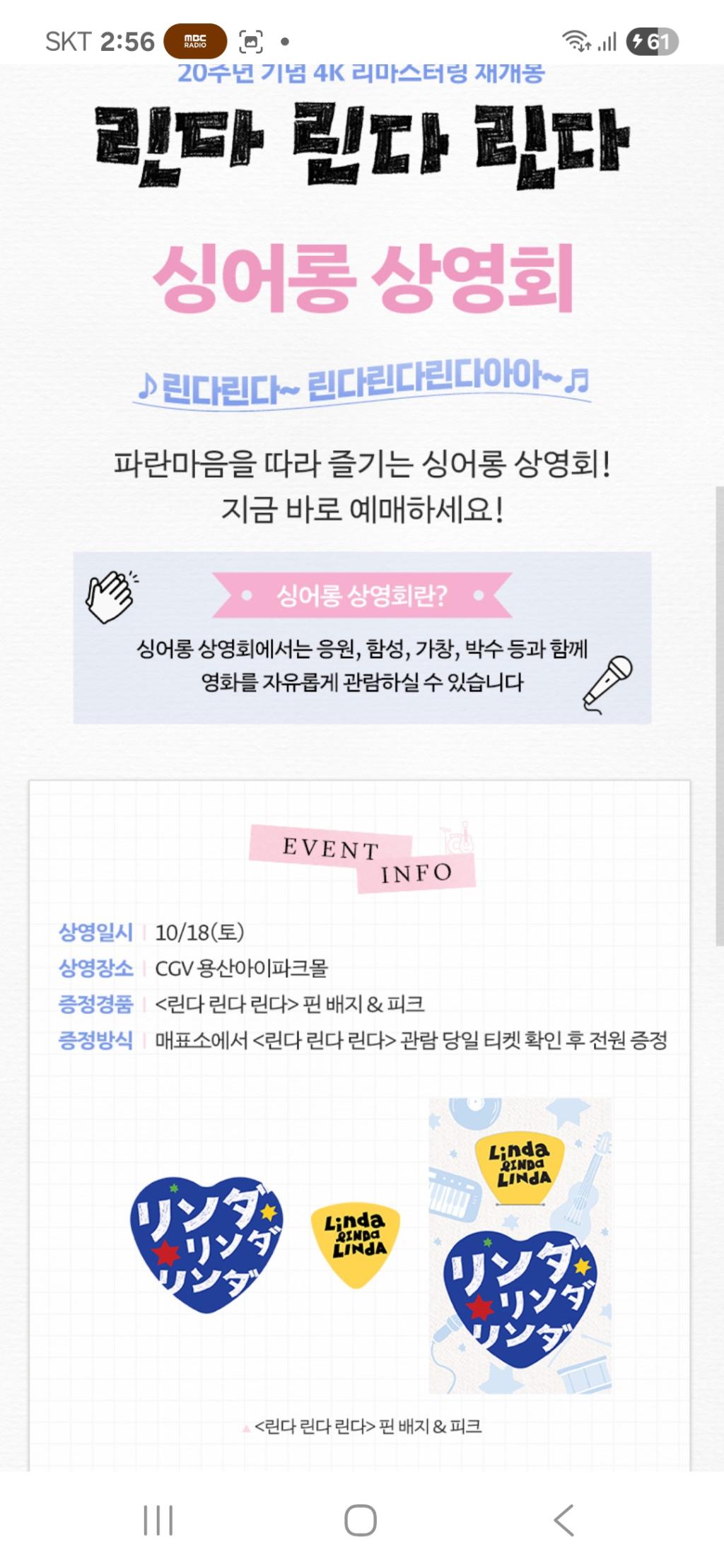Go back using the system back button
724x1568 pixels.
(564, 1520)
